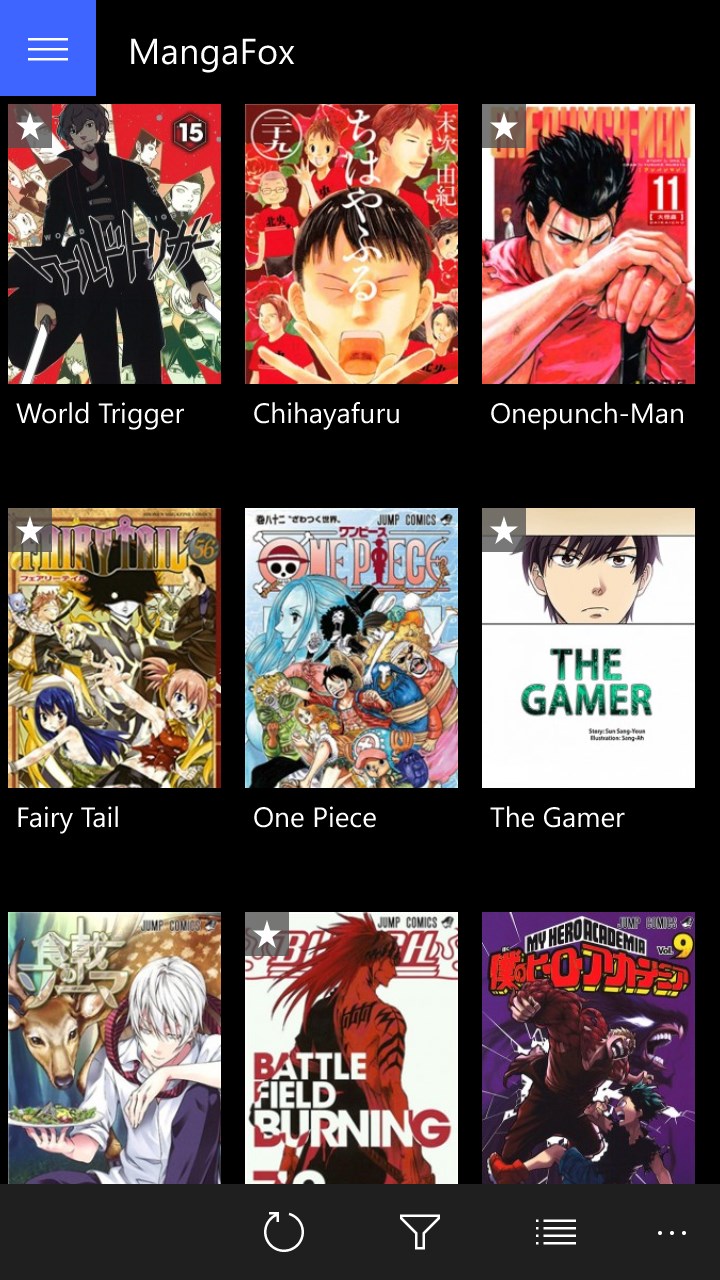720x1280 pixels.
Task: Refresh the manga list
Action: point(284,1232)
